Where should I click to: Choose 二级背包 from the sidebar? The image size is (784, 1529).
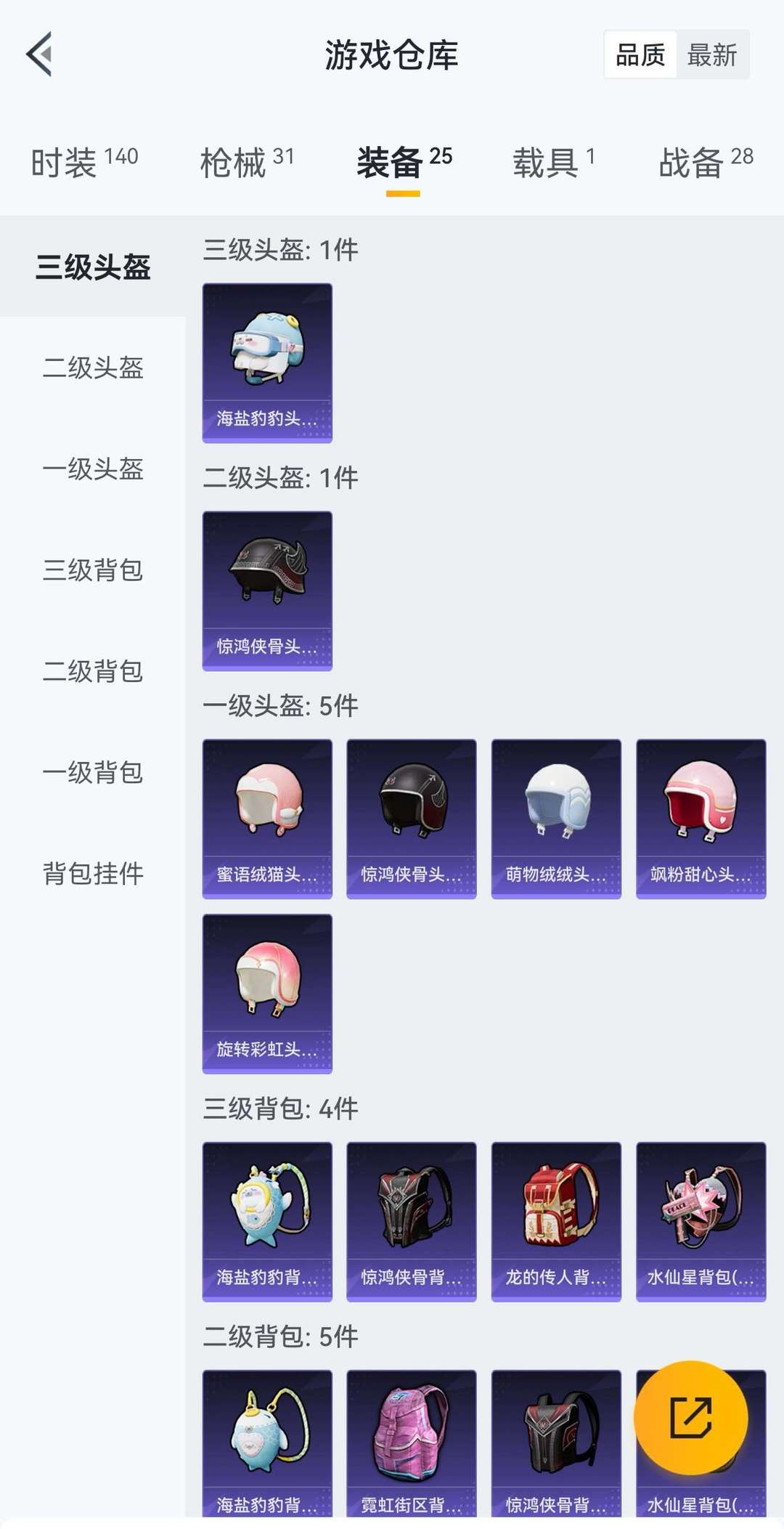click(93, 671)
